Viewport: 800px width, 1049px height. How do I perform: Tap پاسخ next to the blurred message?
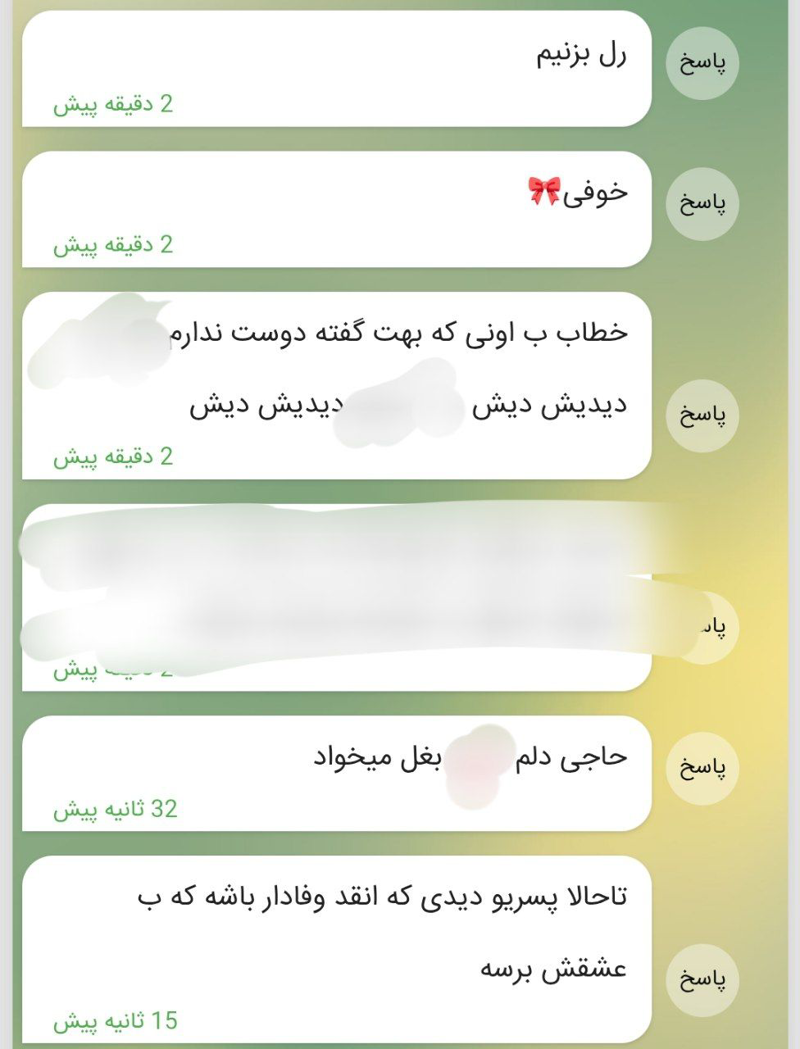[x=708, y=628]
